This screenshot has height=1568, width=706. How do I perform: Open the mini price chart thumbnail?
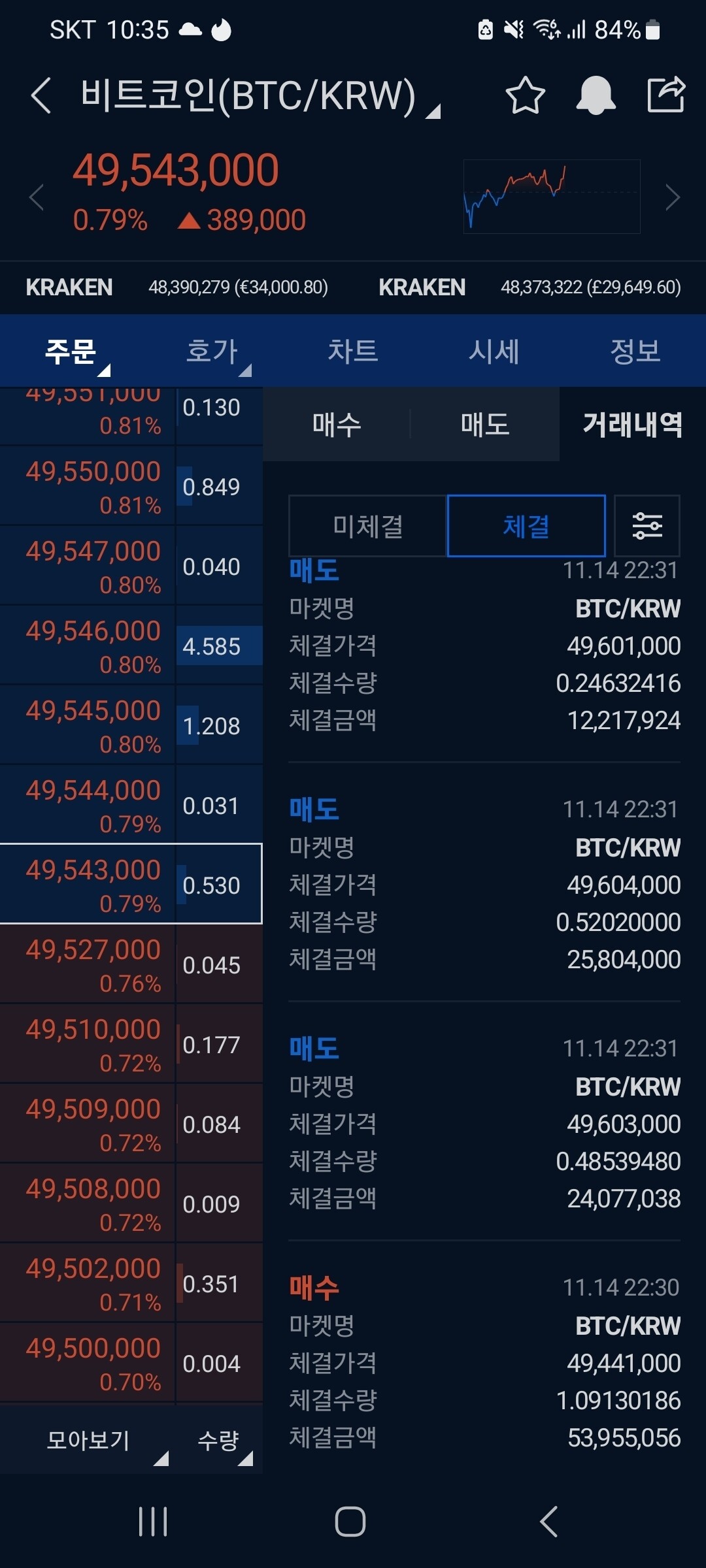[551, 195]
